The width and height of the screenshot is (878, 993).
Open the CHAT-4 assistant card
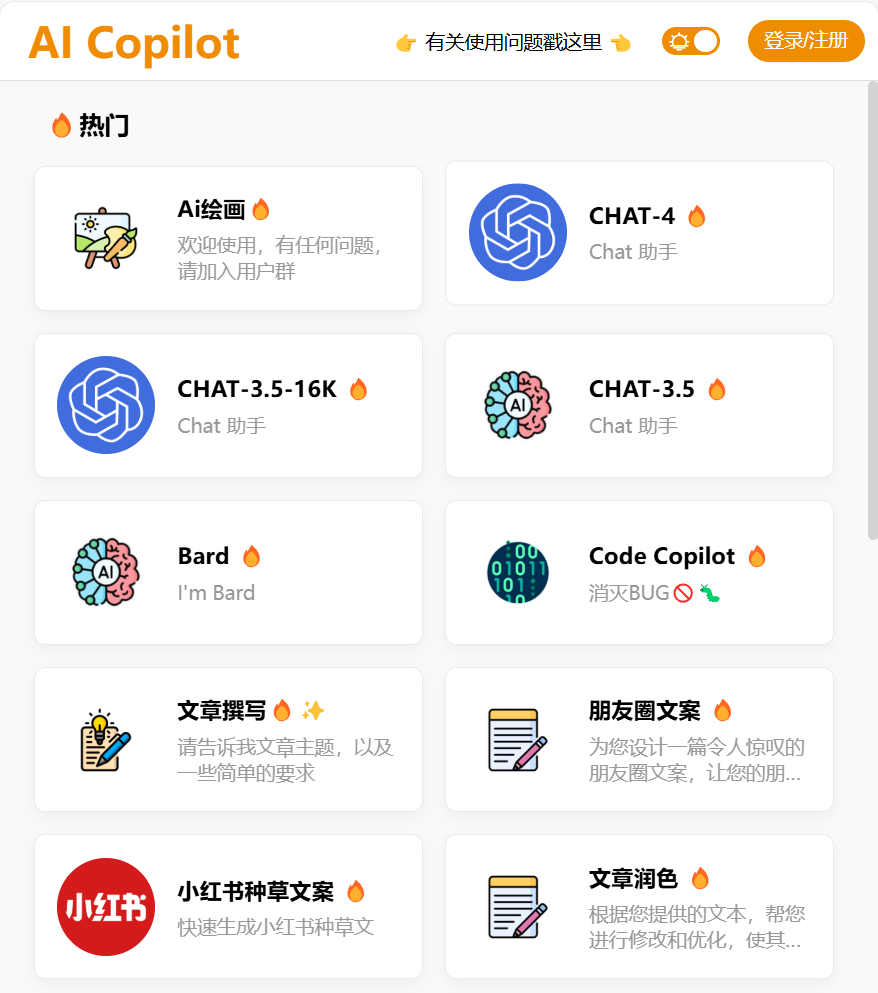640,232
